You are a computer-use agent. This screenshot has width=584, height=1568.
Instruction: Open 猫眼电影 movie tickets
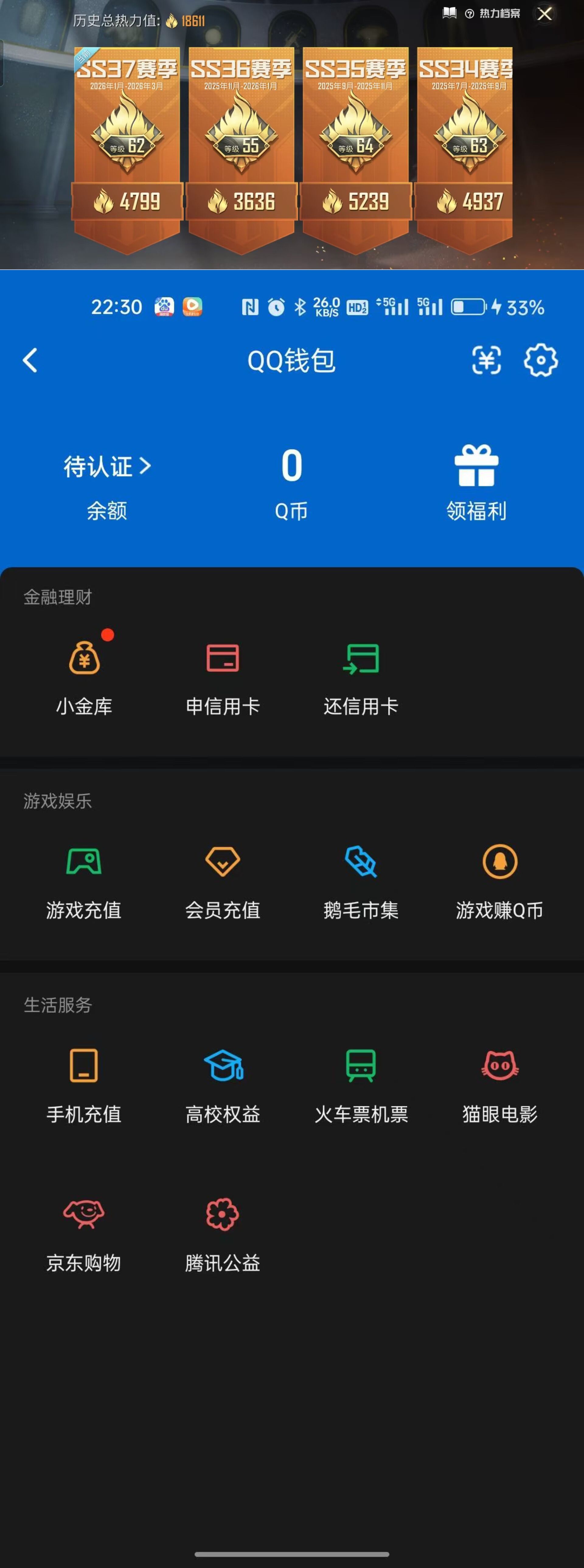point(499,1083)
